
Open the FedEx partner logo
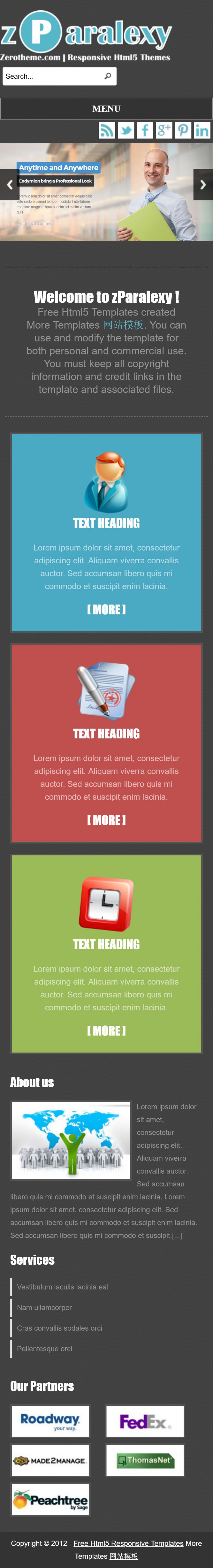point(145,1421)
